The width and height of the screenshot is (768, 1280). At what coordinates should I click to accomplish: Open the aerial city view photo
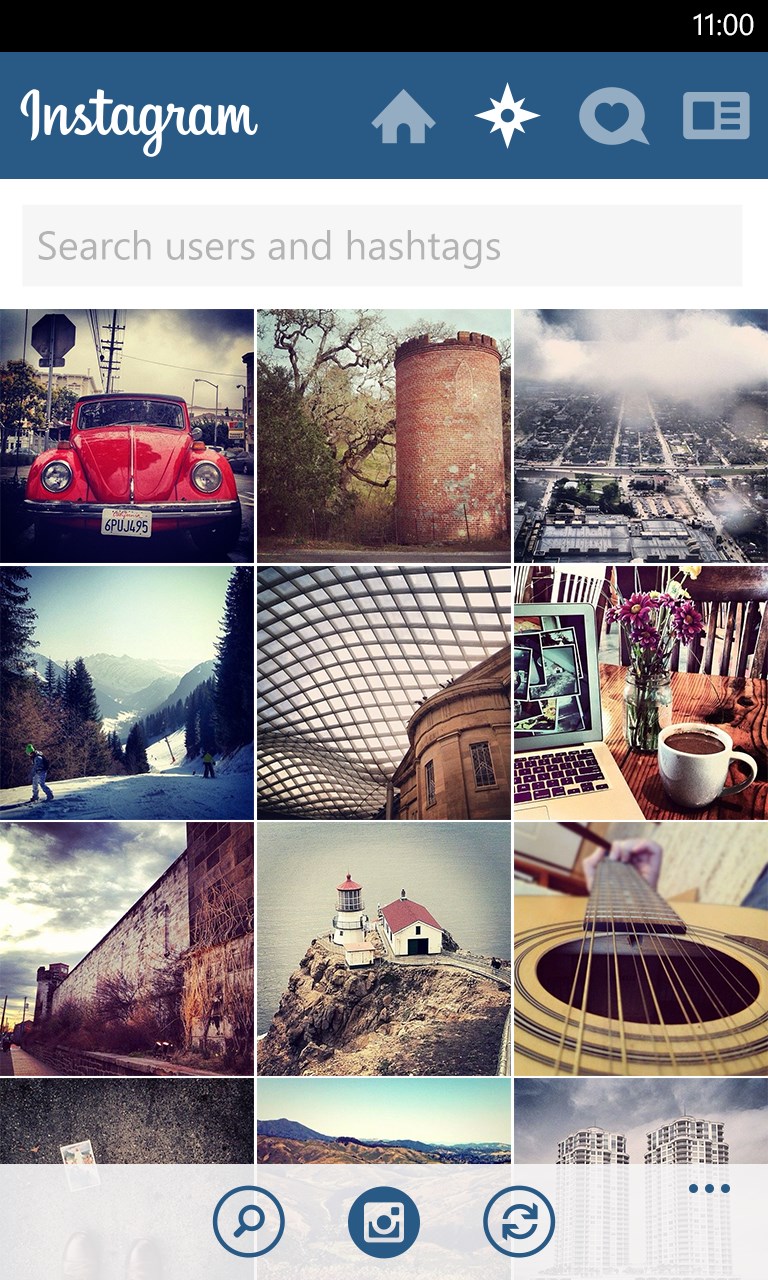640,434
